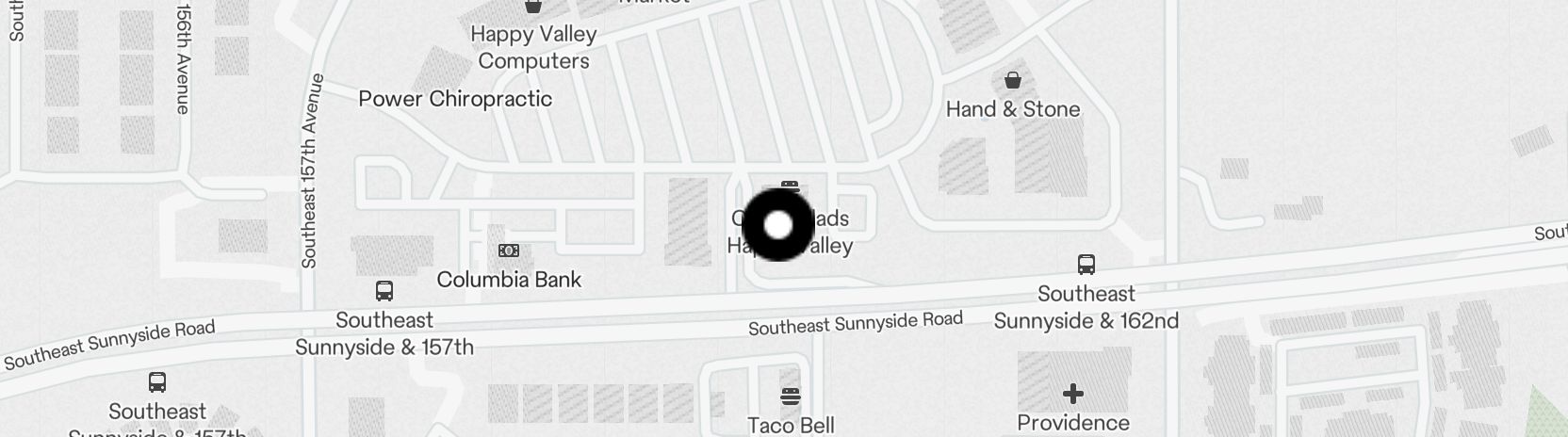Tap the black location pin marker
This screenshot has height=437, width=1568.
(777, 224)
